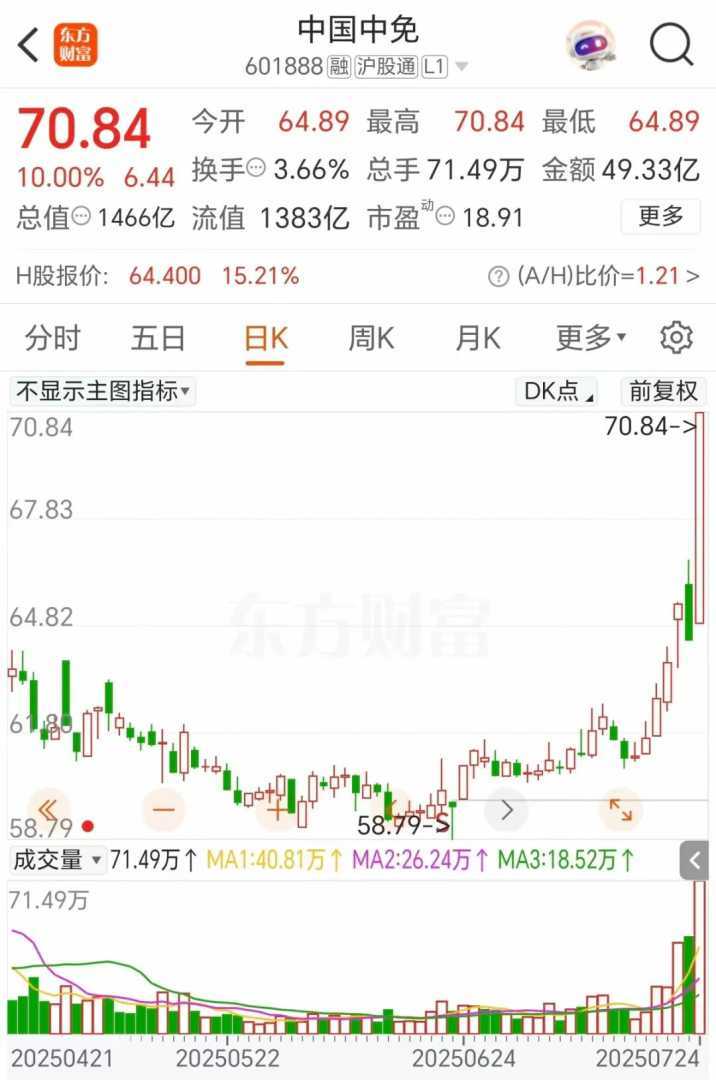Switch to the 月K tab
This screenshot has height=1080, width=716.
477,338
